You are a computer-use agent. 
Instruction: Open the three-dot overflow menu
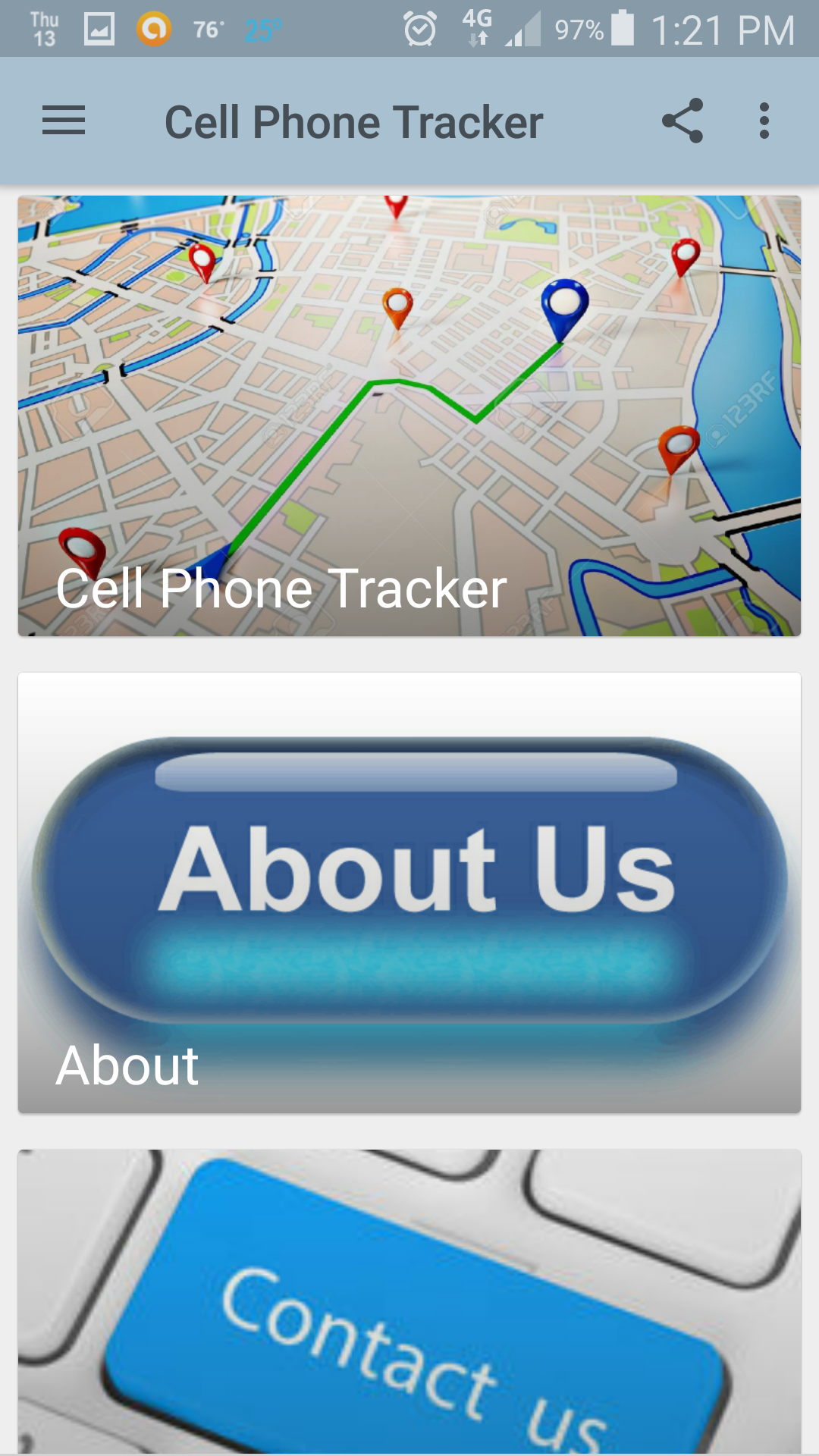pyautogui.click(x=764, y=121)
